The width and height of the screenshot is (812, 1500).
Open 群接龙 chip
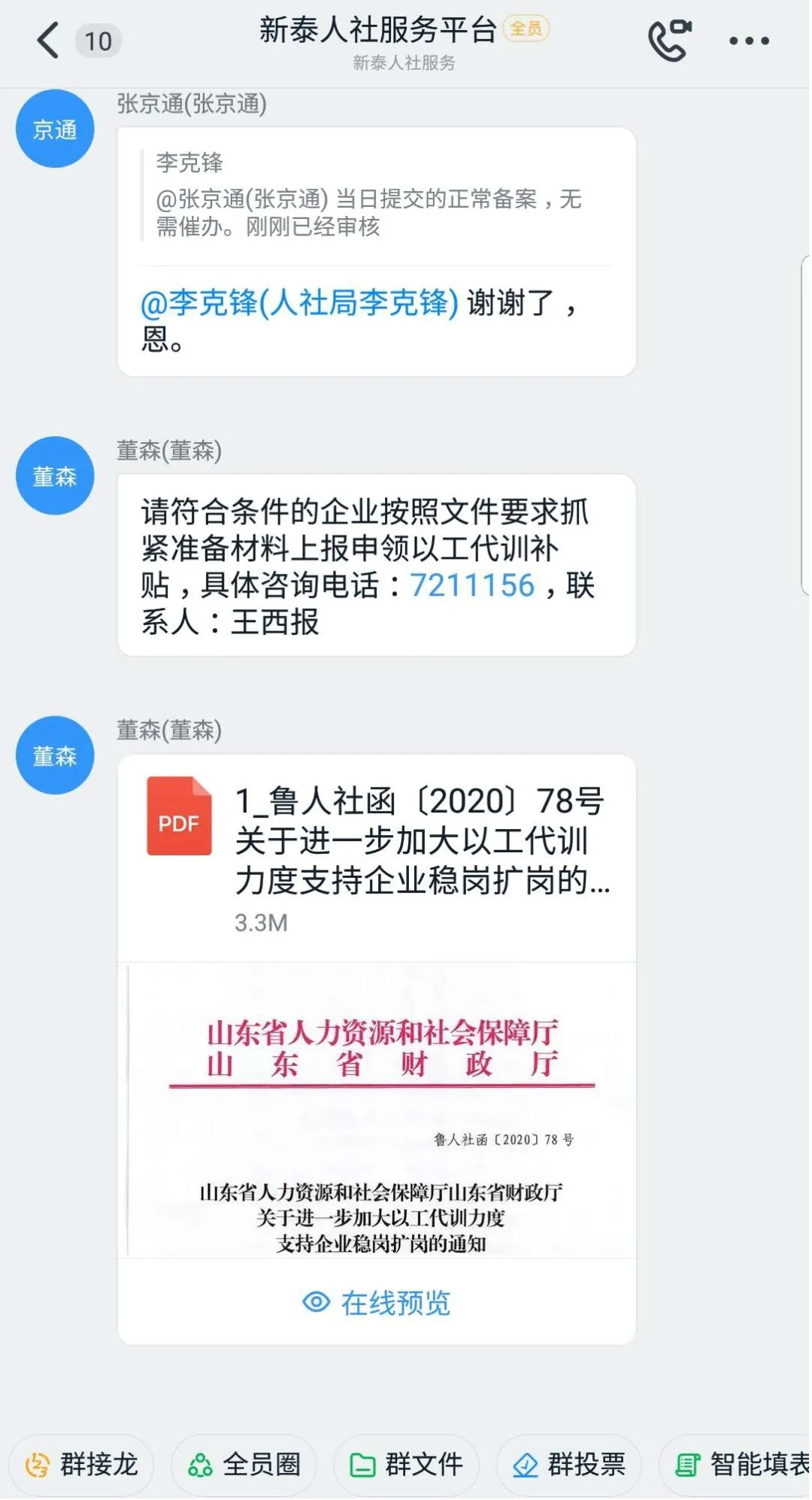[81, 1465]
